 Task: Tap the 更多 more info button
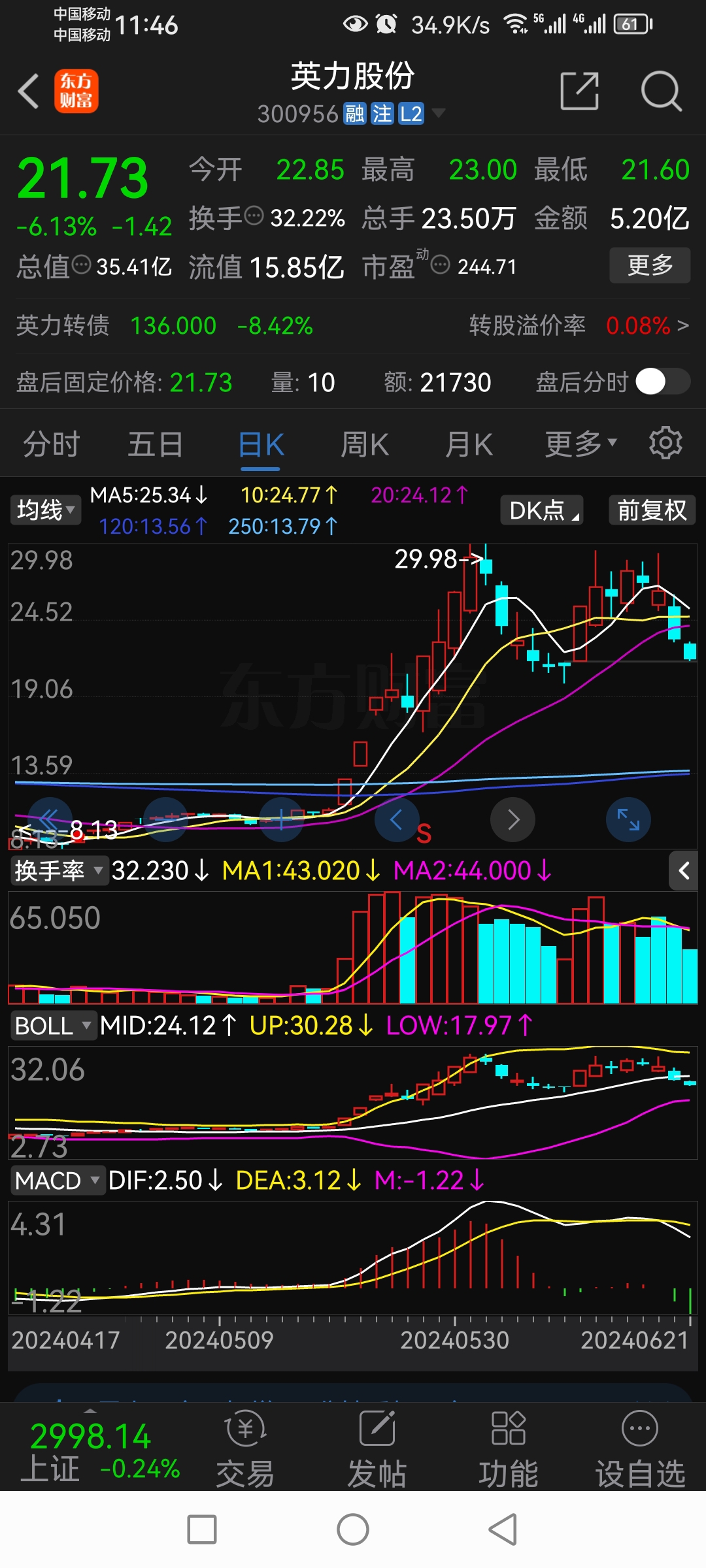[649, 265]
